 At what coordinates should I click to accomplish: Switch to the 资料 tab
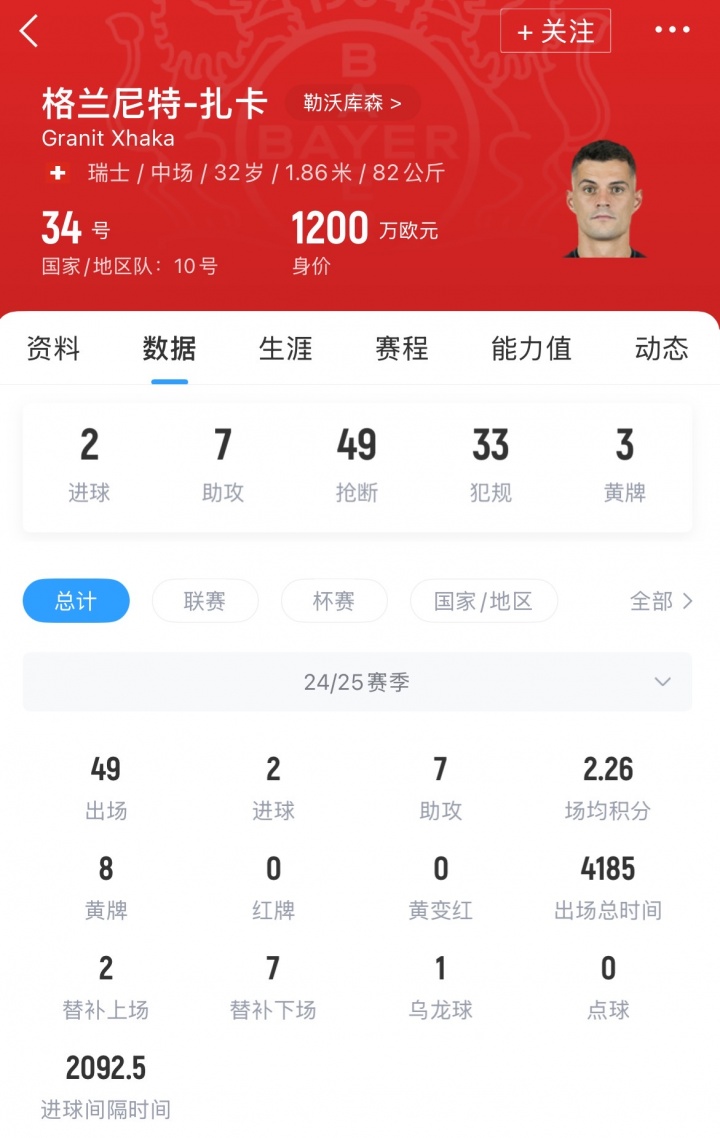53,348
